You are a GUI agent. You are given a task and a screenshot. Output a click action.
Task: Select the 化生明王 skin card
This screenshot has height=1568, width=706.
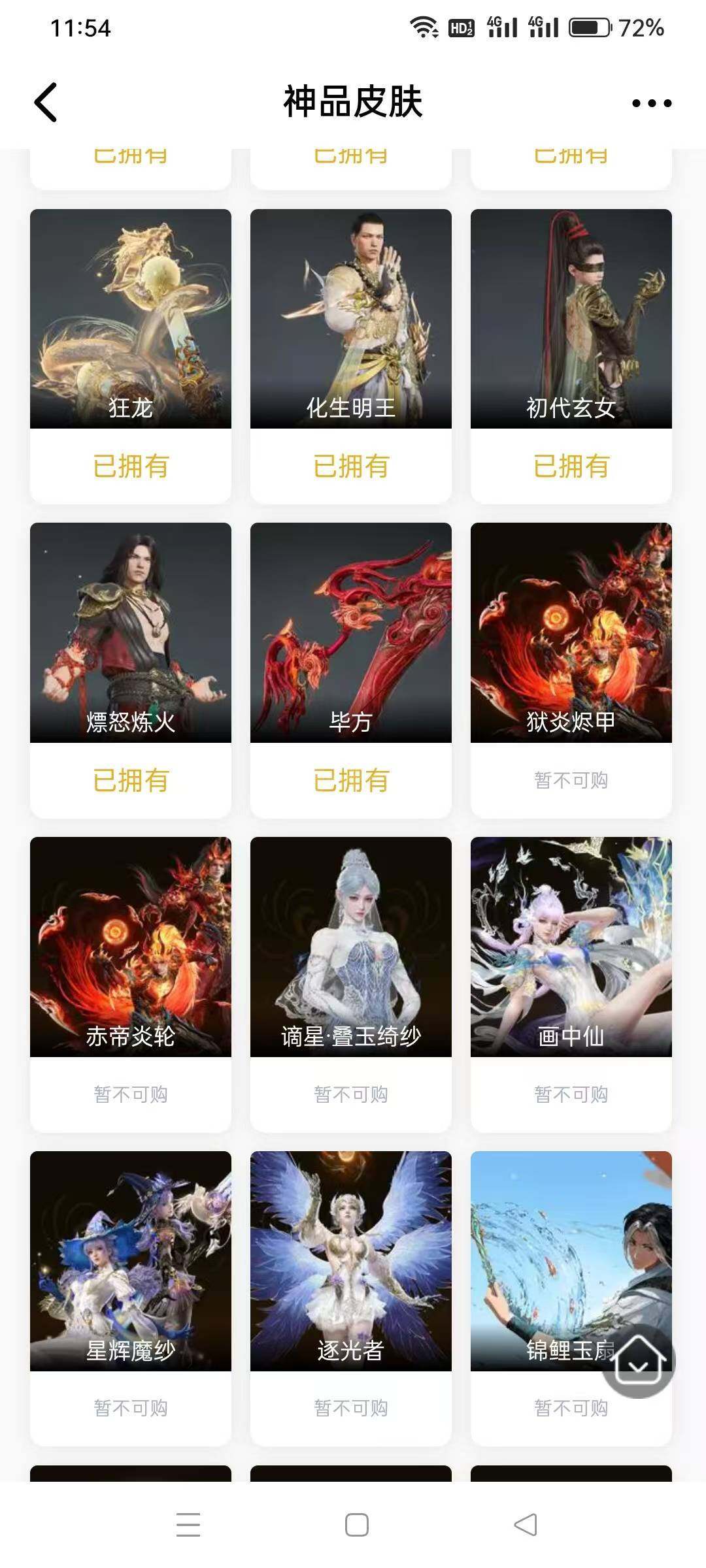[x=351, y=356]
